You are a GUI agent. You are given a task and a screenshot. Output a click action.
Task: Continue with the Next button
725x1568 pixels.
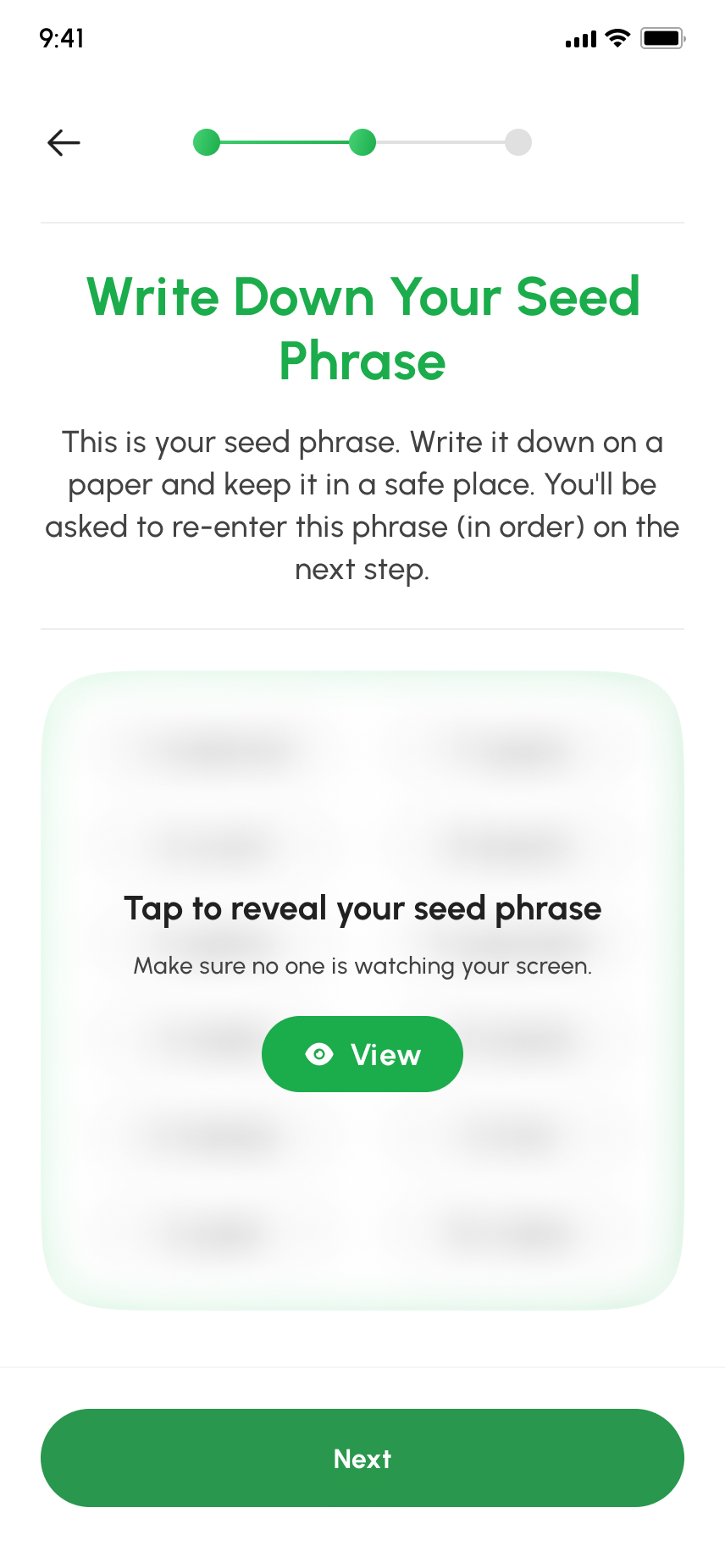pos(362,1458)
